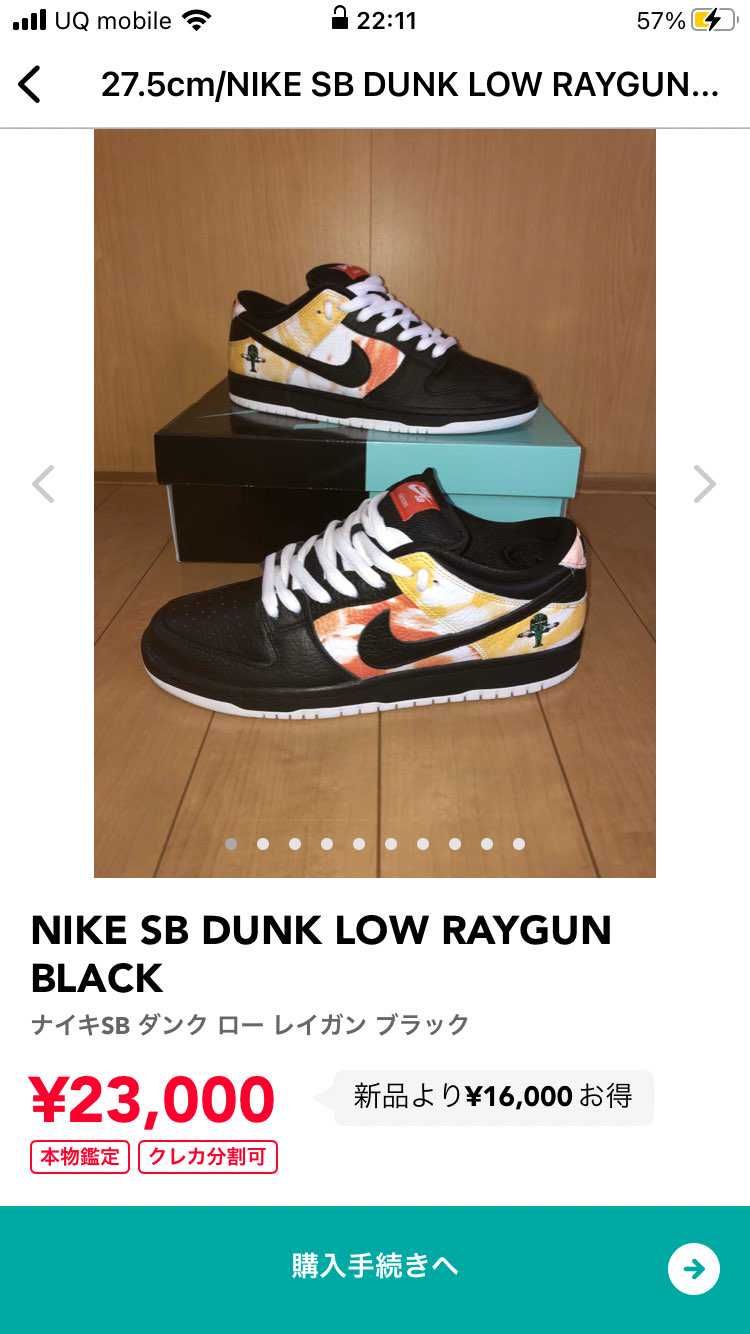The height and width of the screenshot is (1334, 750).
Task: Navigate back using the top-left chevron
Action: (32, 84)
